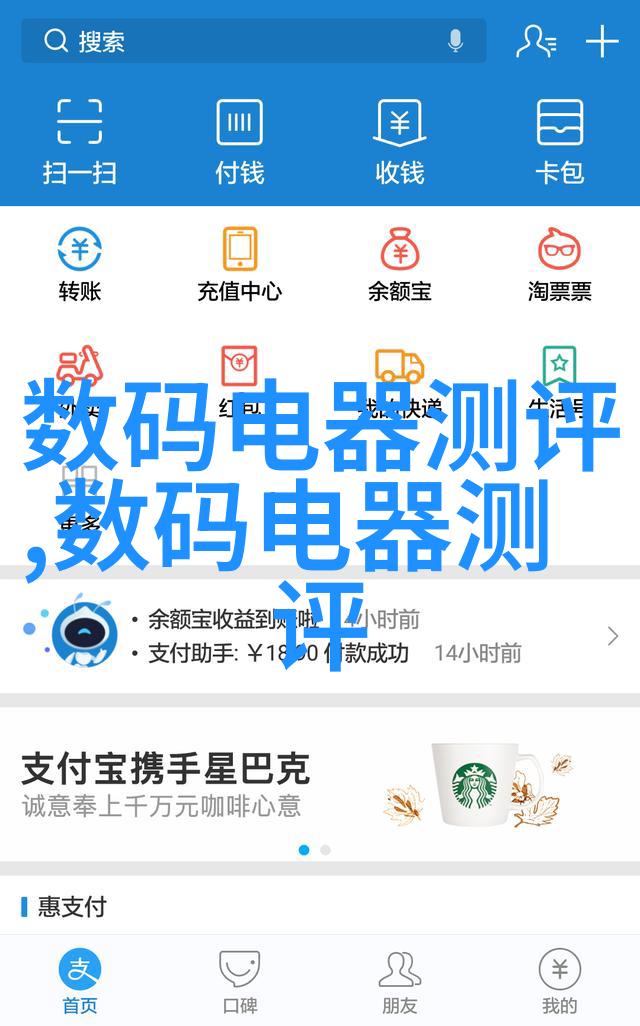This screenshot has width=640, height=1026.
Task: Open 余额宝
Action: (400, 265)
